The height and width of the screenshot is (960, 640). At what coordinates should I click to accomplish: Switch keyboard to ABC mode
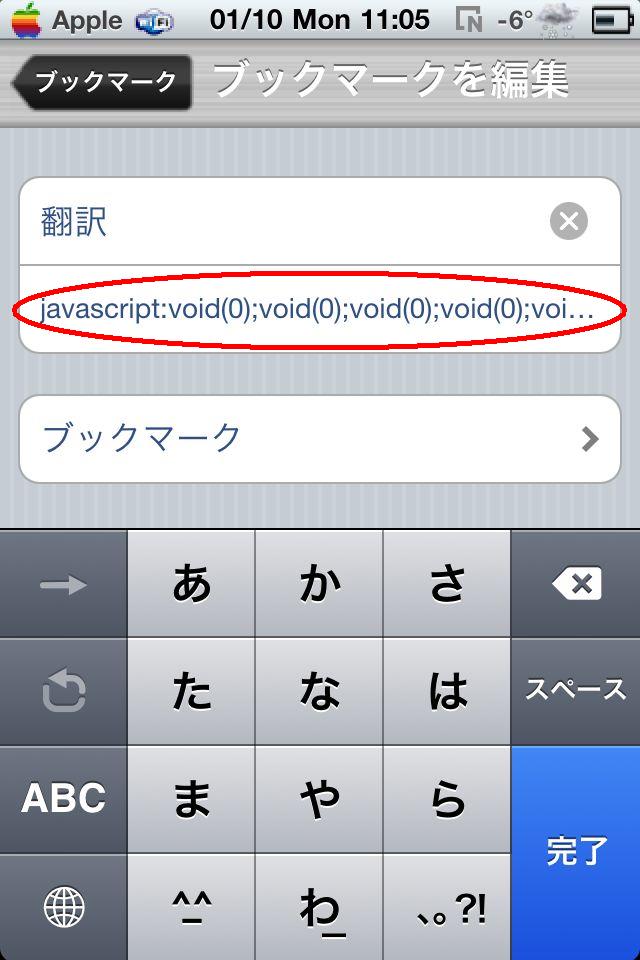click(x=64, y=798)
